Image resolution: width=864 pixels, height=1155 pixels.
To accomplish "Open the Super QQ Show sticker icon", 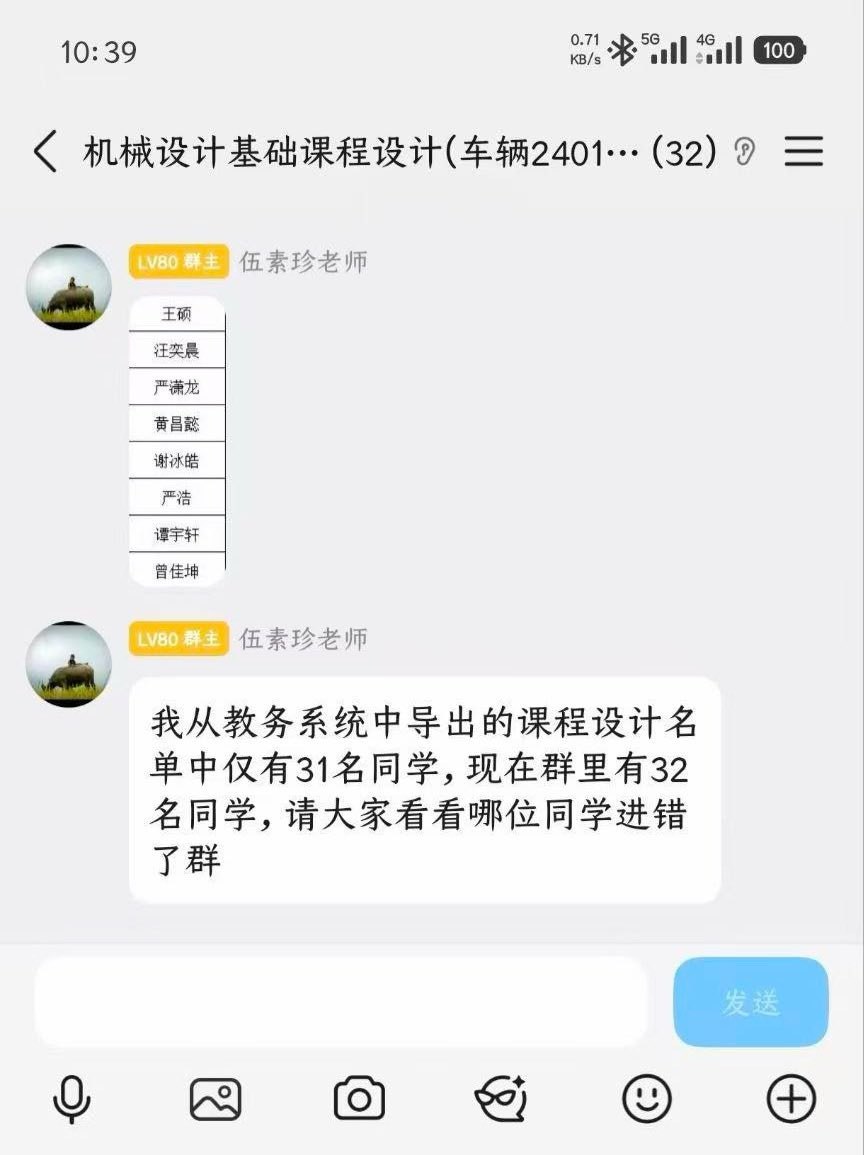I will tap(502, 1097).
